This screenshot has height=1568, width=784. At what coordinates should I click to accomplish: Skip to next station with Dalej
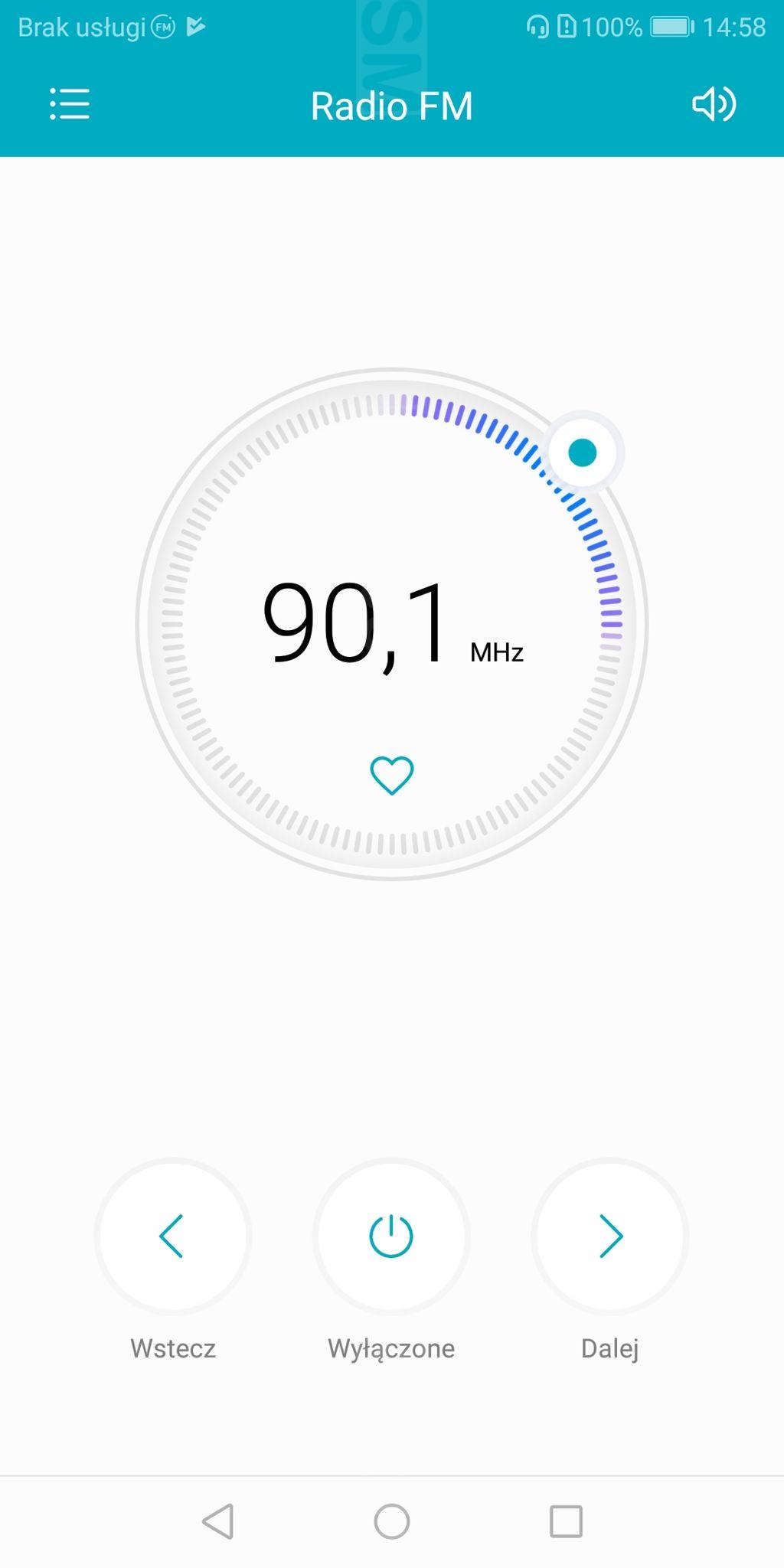(610, 1236)
